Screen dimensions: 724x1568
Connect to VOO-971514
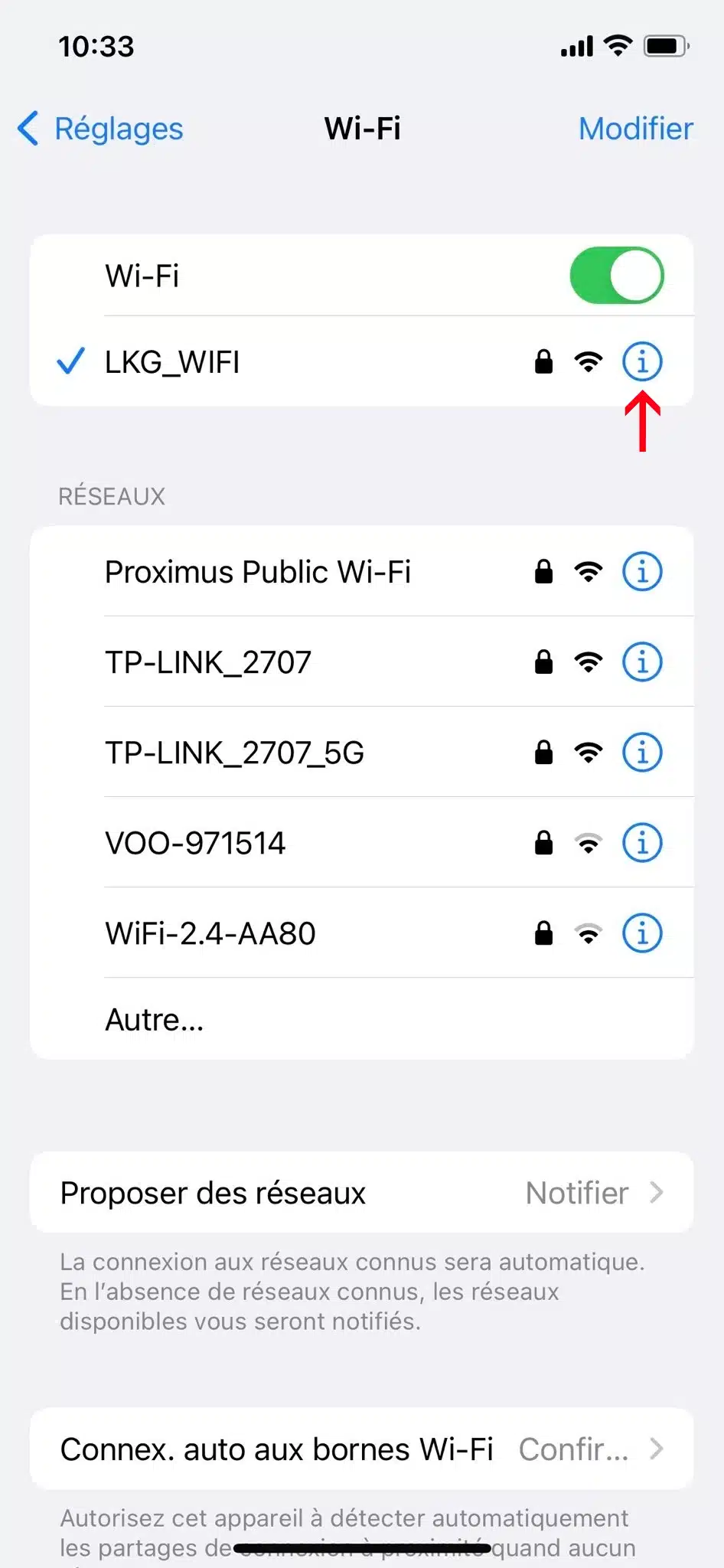195,843
